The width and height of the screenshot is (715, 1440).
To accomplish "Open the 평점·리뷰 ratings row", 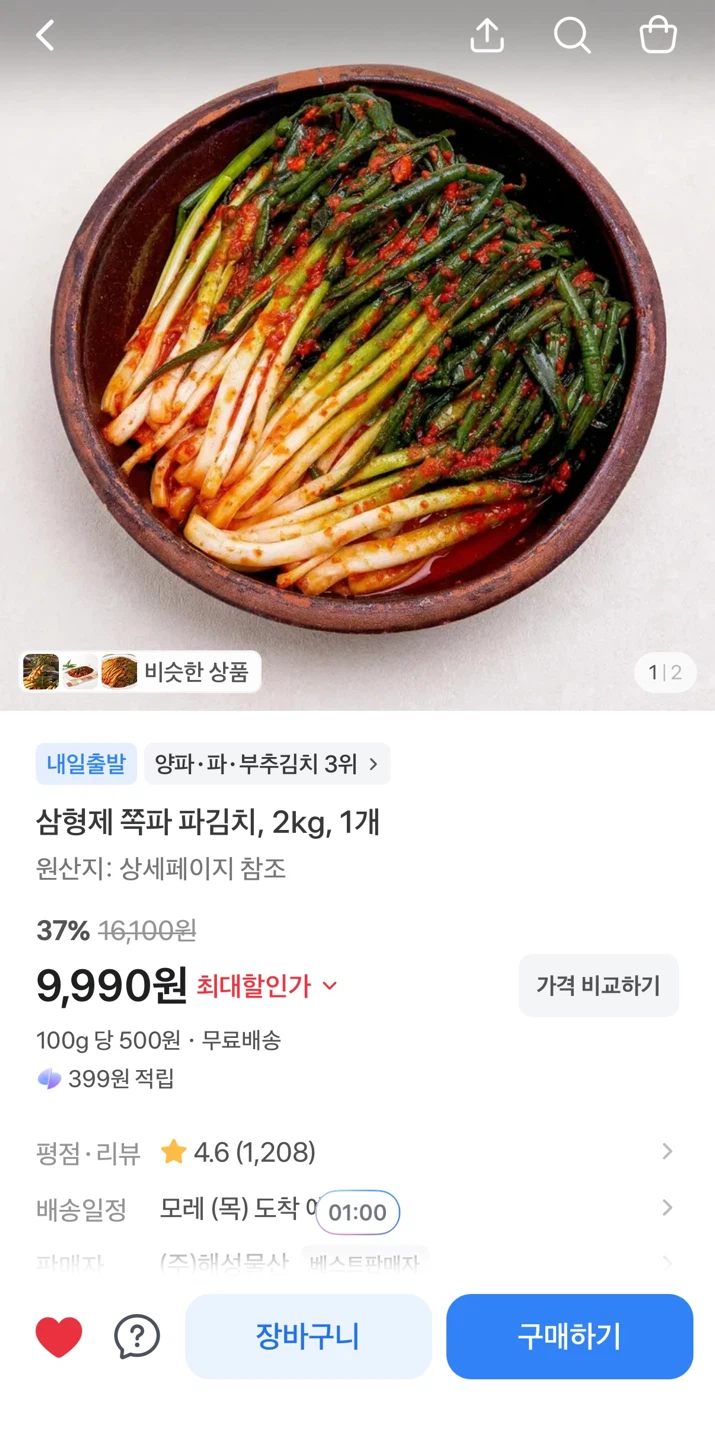I will tap(357, 1152).
